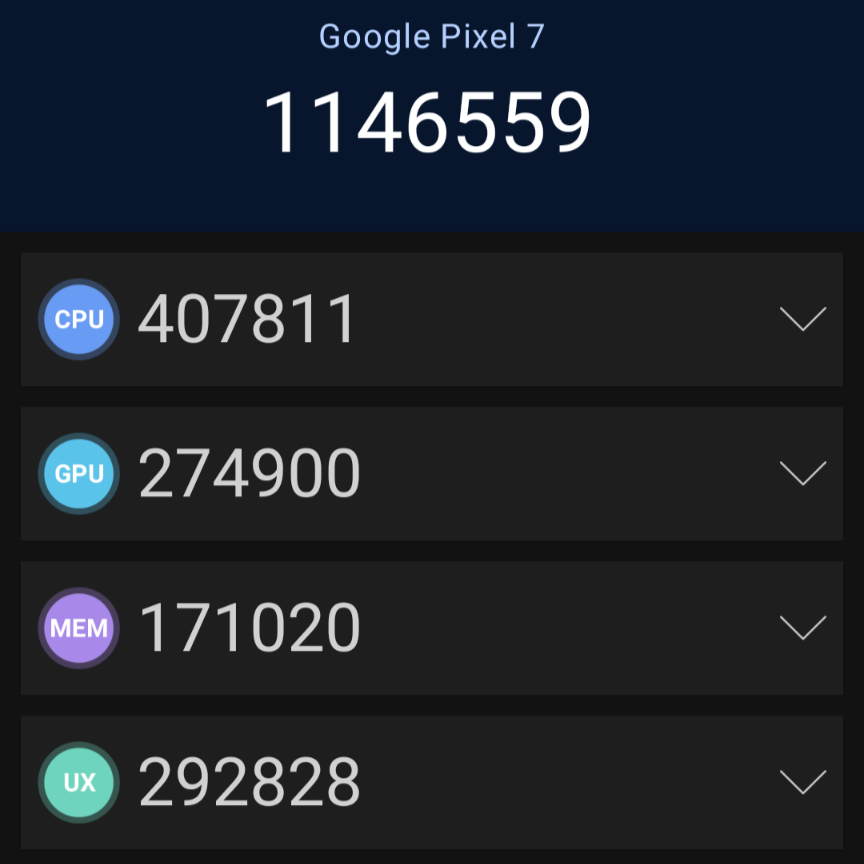Screen dimensions: 864x864
Task: Expand the UX score section
Action: [802, 781]
